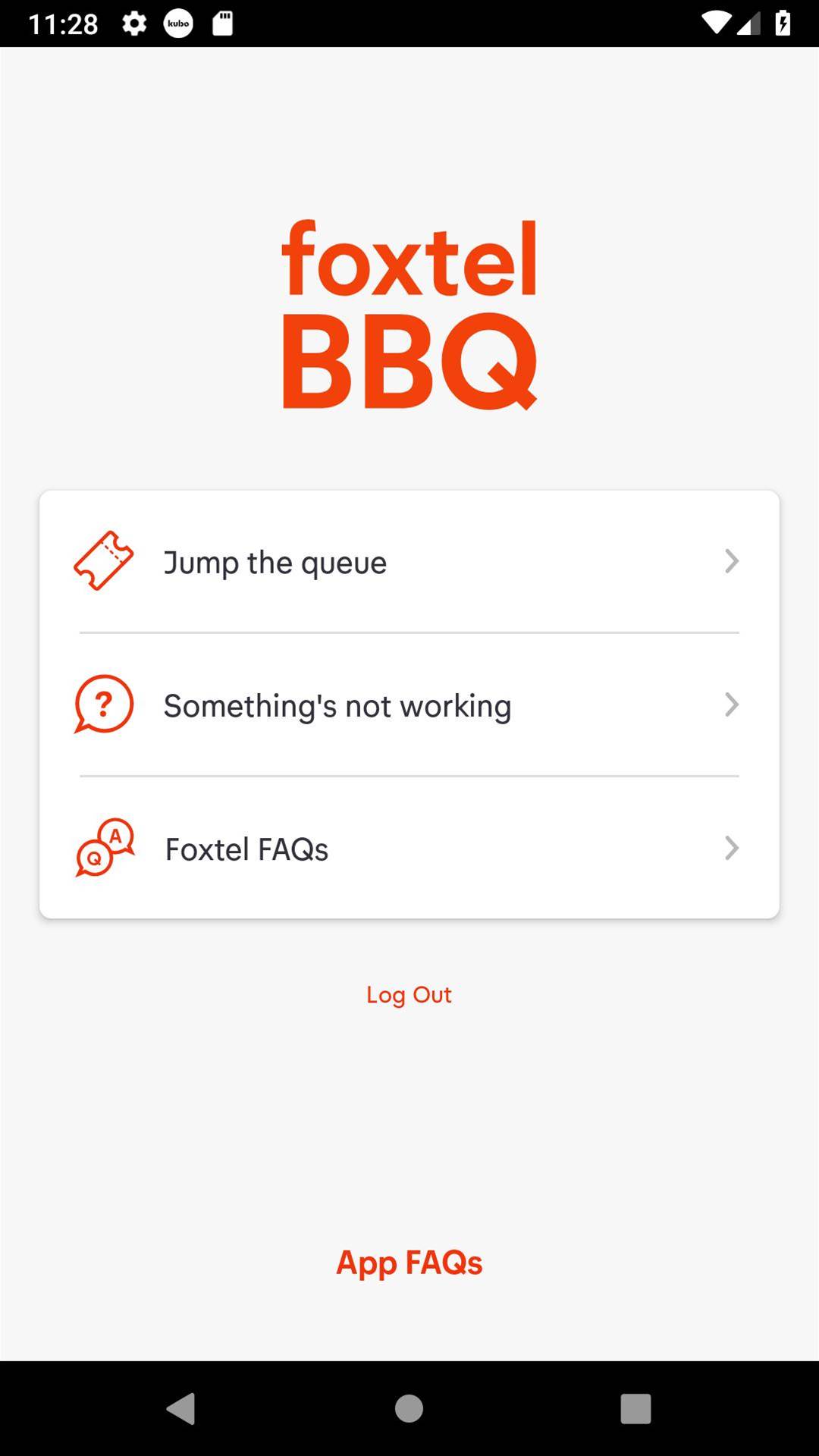View the App FAQs
Image resolution: width=819 pixels, height=1456 pixels.
[x=409, y=1263]
